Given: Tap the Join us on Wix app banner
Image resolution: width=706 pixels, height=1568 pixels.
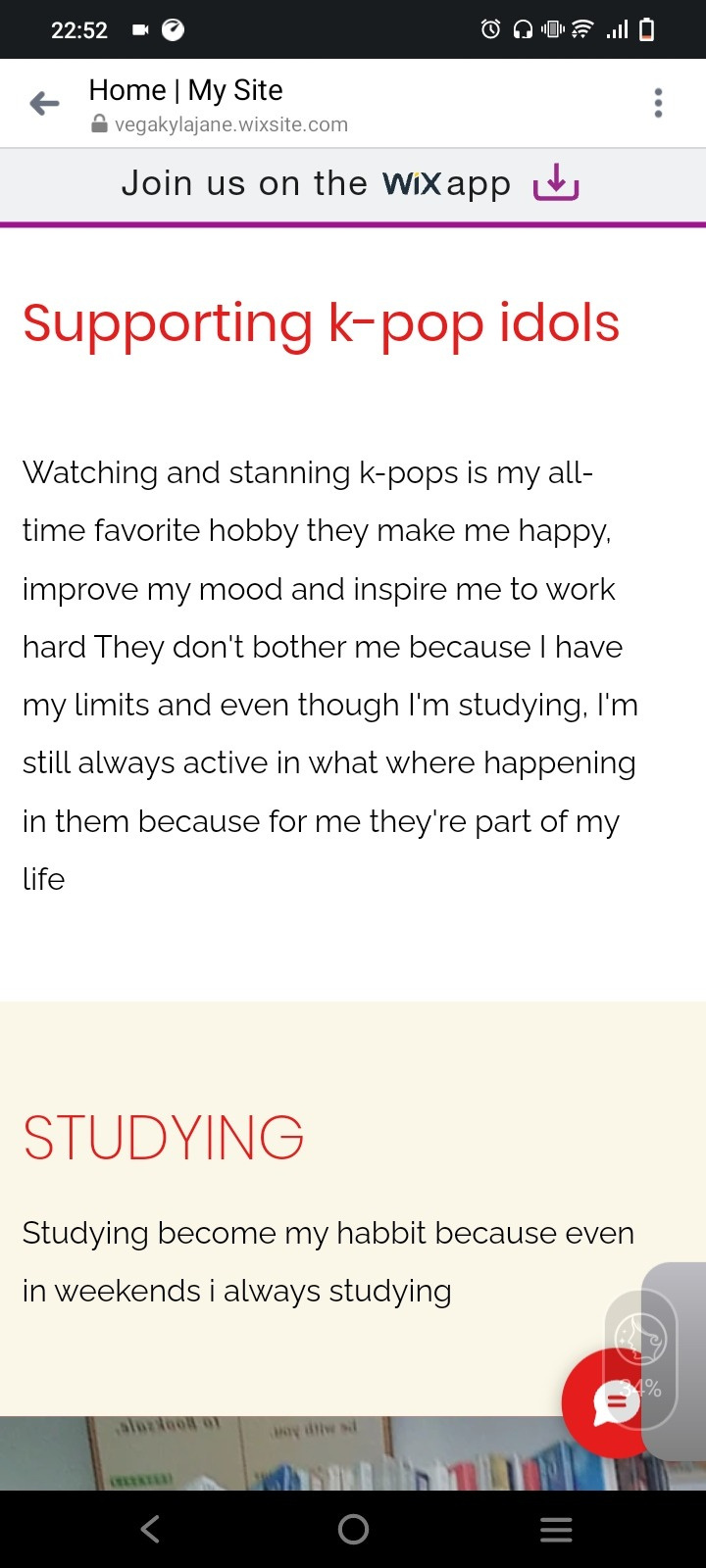Looking at the screenshot, I should click(351, 183).
